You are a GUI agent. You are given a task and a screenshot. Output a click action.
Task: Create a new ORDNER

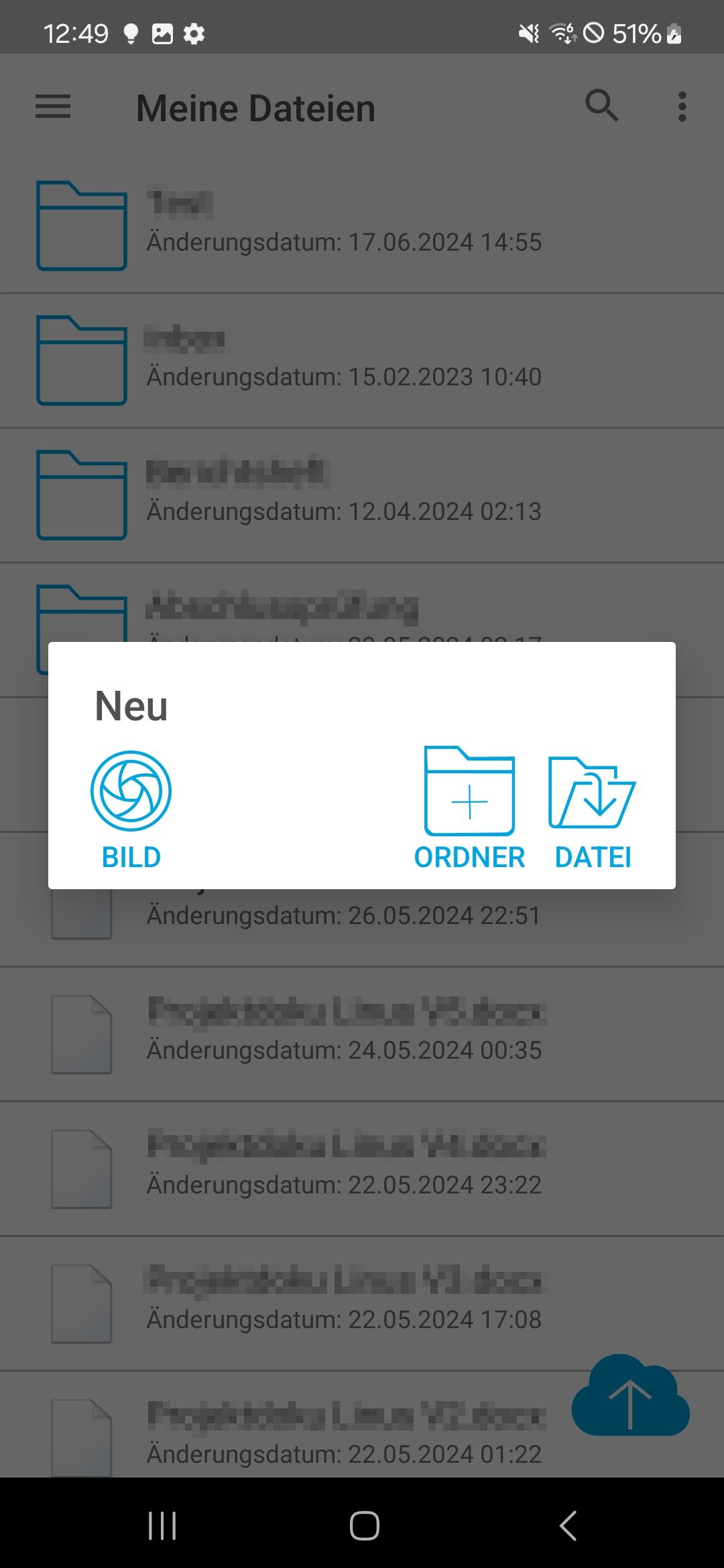tap(469, 809)
